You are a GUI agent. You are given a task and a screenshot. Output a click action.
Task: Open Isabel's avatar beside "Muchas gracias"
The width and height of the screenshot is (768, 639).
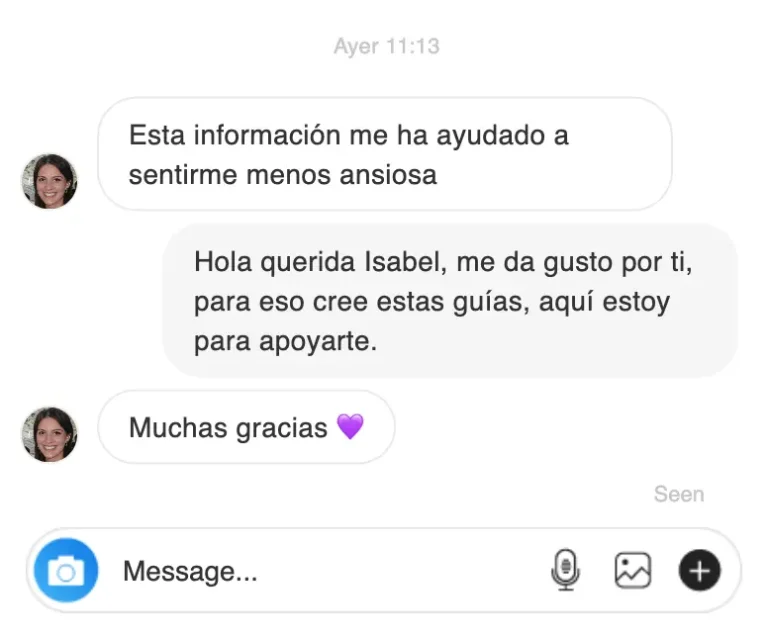pos(49,434)
